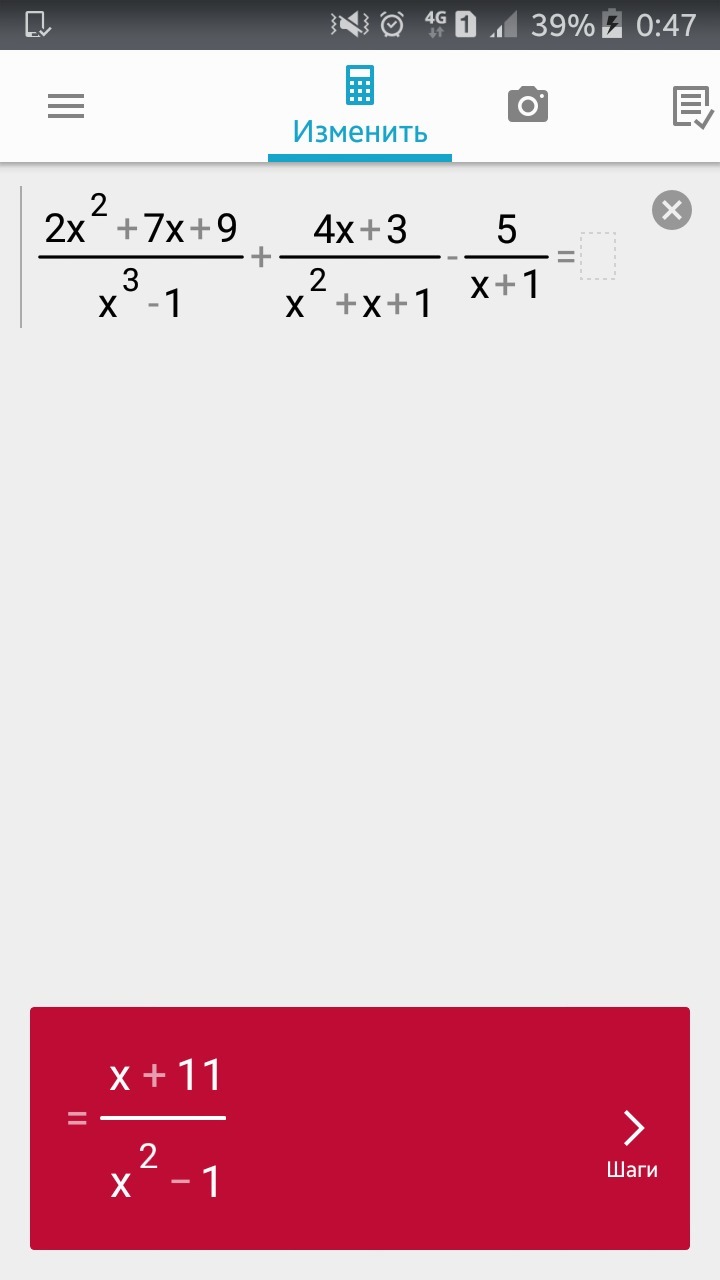720x1280 pixels.
Task: Switch to the Изменить calculator tab
Action: coord(360,106)
